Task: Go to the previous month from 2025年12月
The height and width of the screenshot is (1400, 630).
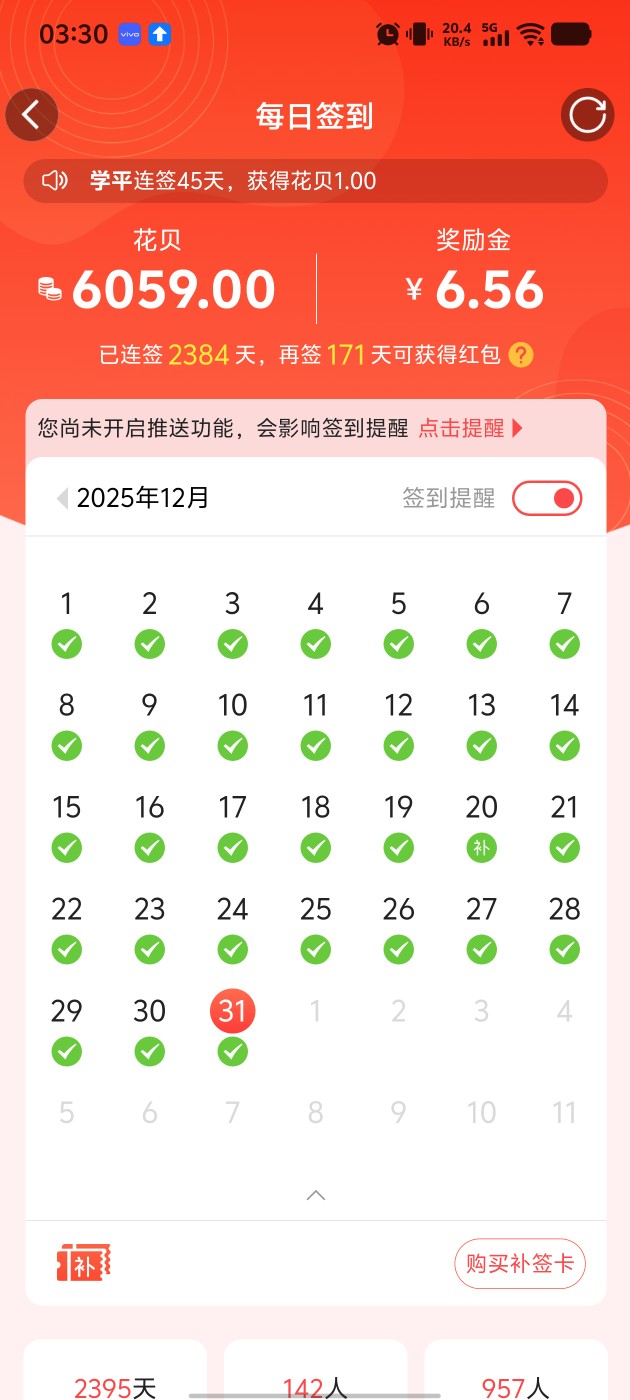Action: pyautogui.click(x=62, y=498)
